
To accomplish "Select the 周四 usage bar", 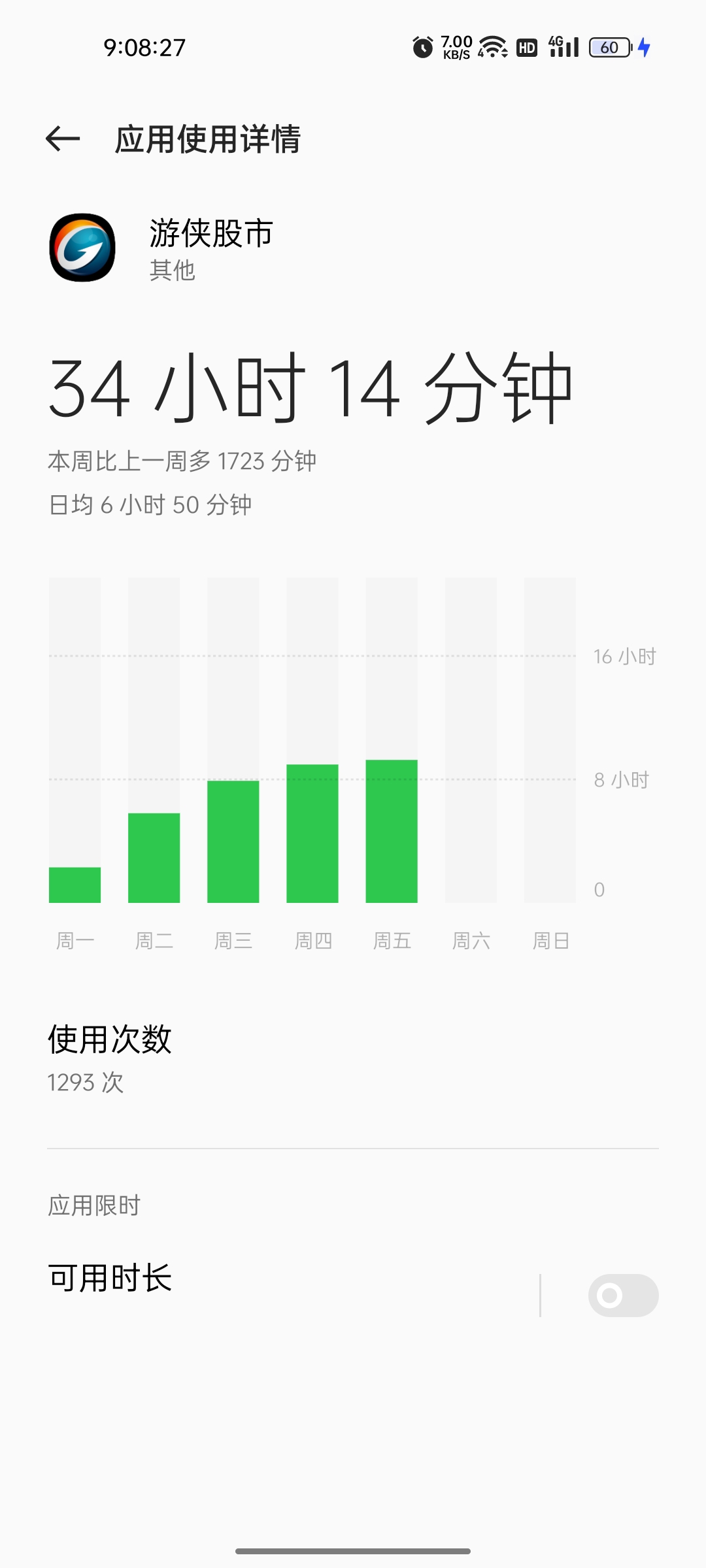I will point(312,834).
